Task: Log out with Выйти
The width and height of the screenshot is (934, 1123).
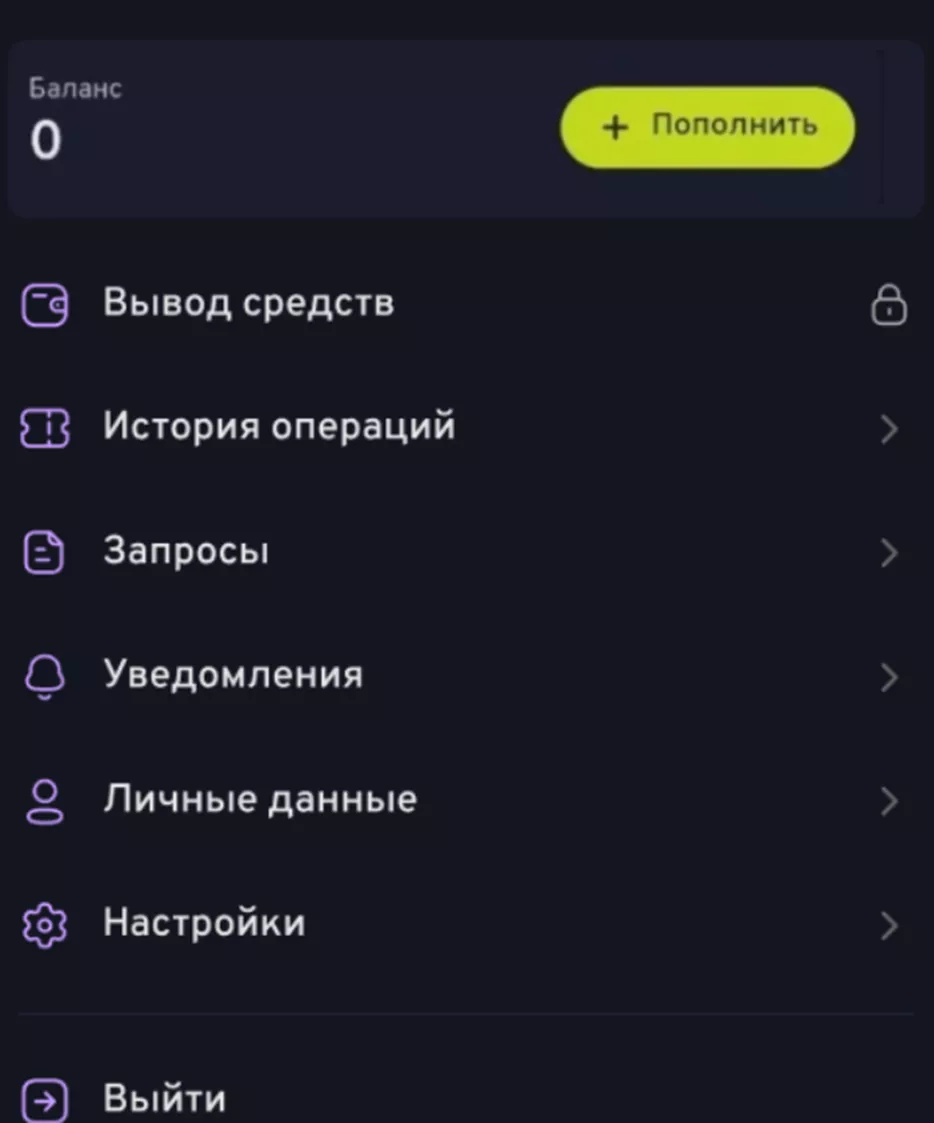Action: click(x=164, y=1099)
